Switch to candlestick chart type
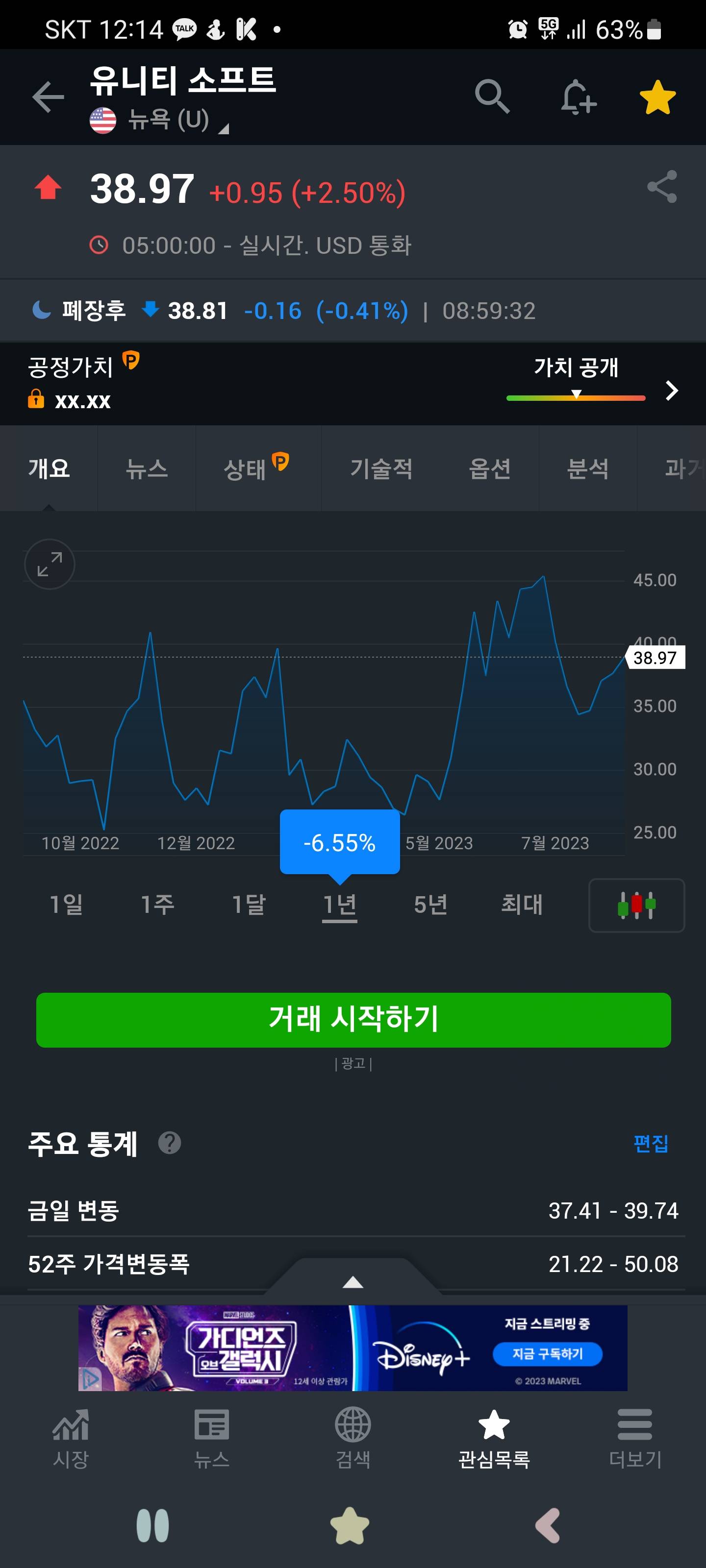Image resolution: width=706 pixels, height=1568 pixels. (636, 905)
